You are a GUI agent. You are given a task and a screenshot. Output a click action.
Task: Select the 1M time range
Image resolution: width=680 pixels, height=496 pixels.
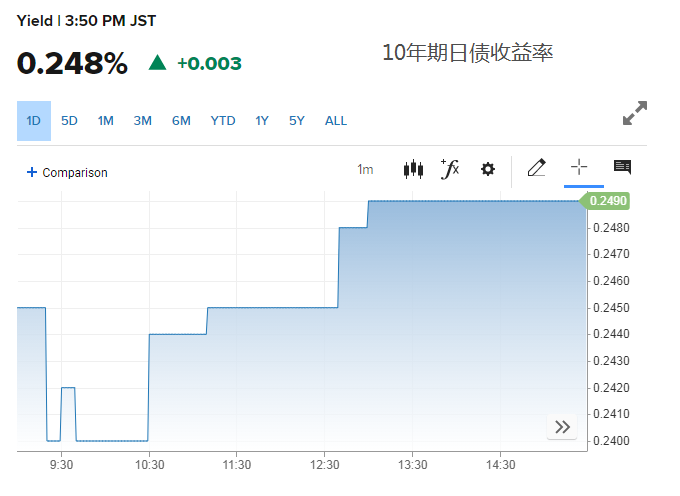tap(105, 121)
